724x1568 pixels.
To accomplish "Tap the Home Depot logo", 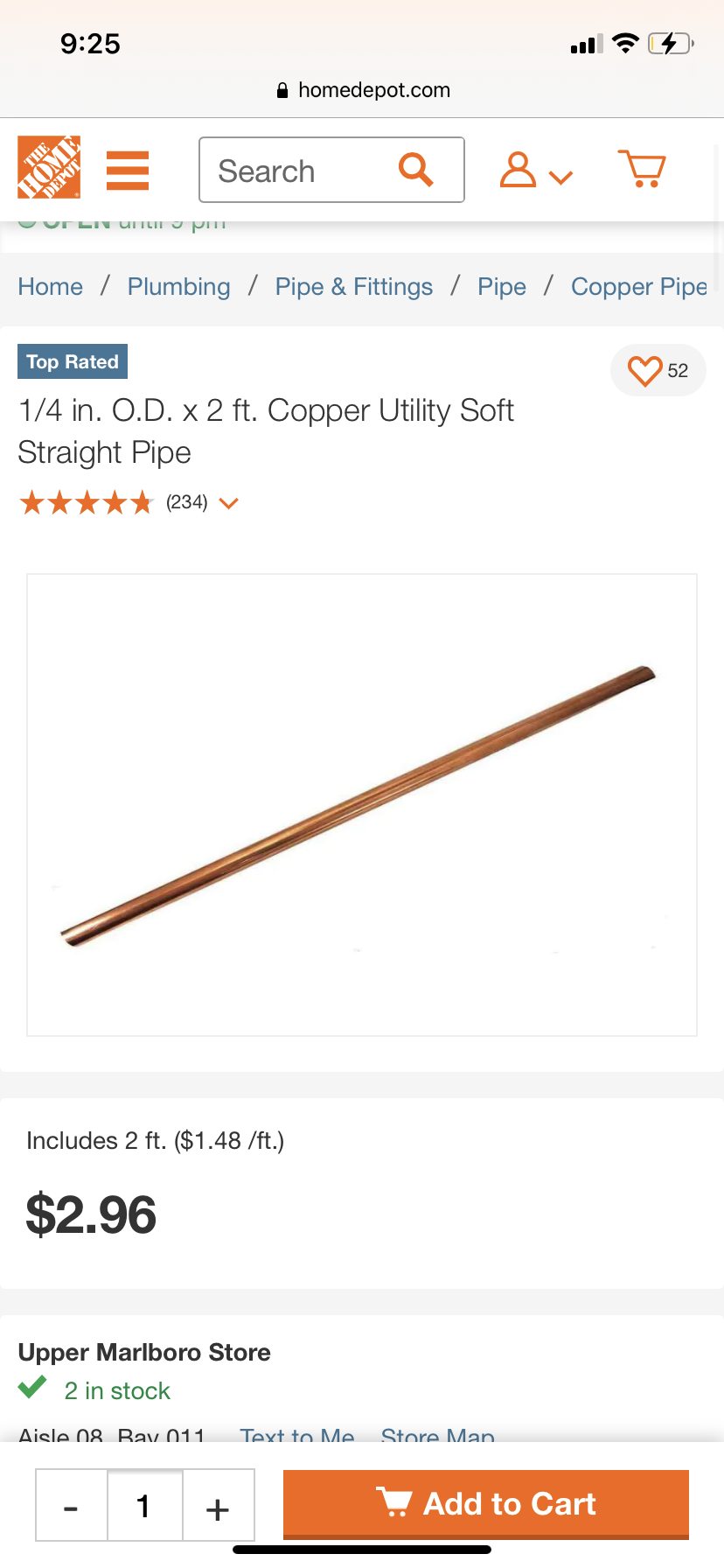I will pyautogui.click(x=49, y=167).
